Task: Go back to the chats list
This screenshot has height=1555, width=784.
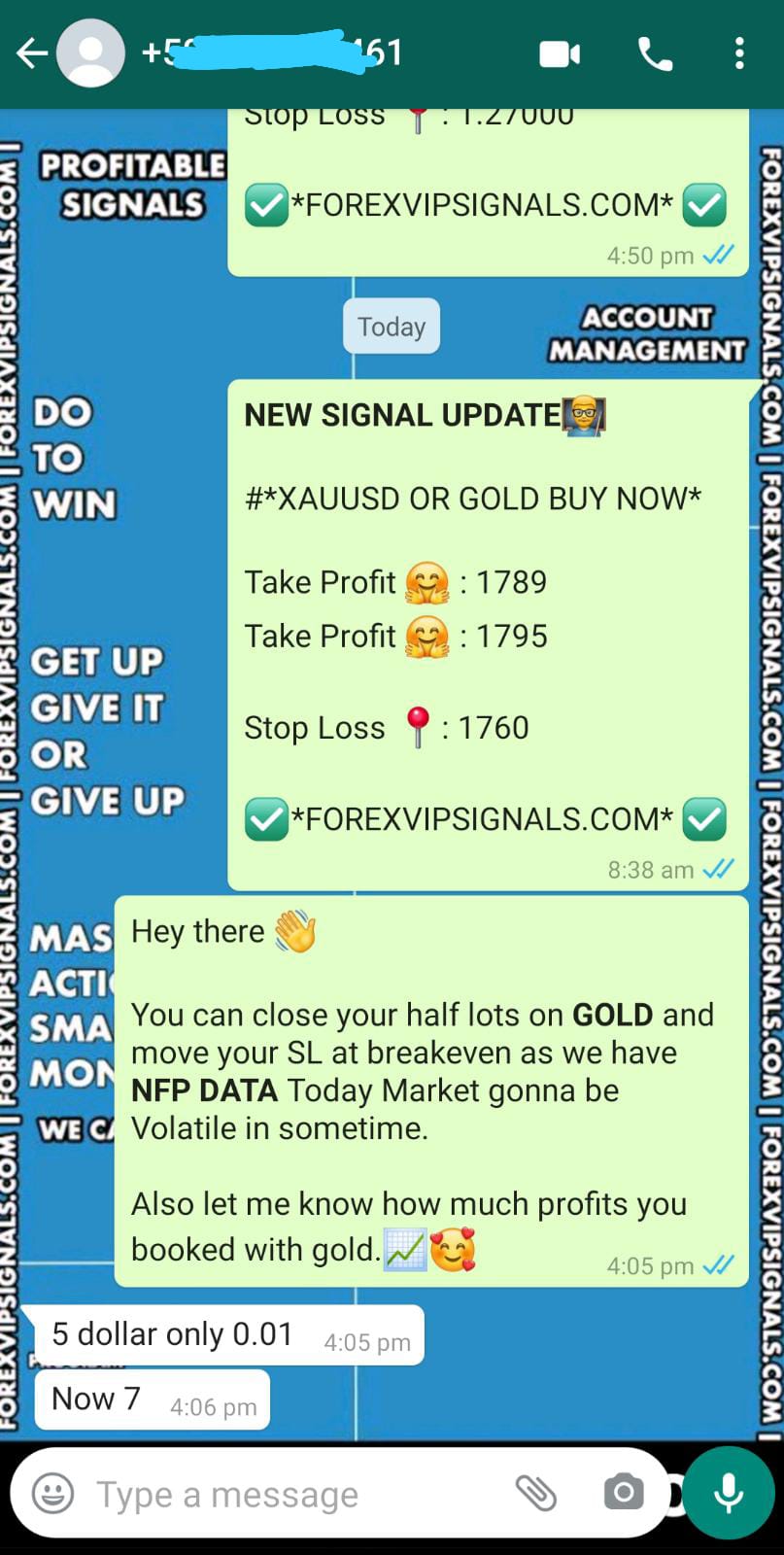Action: tap(31, 53)
